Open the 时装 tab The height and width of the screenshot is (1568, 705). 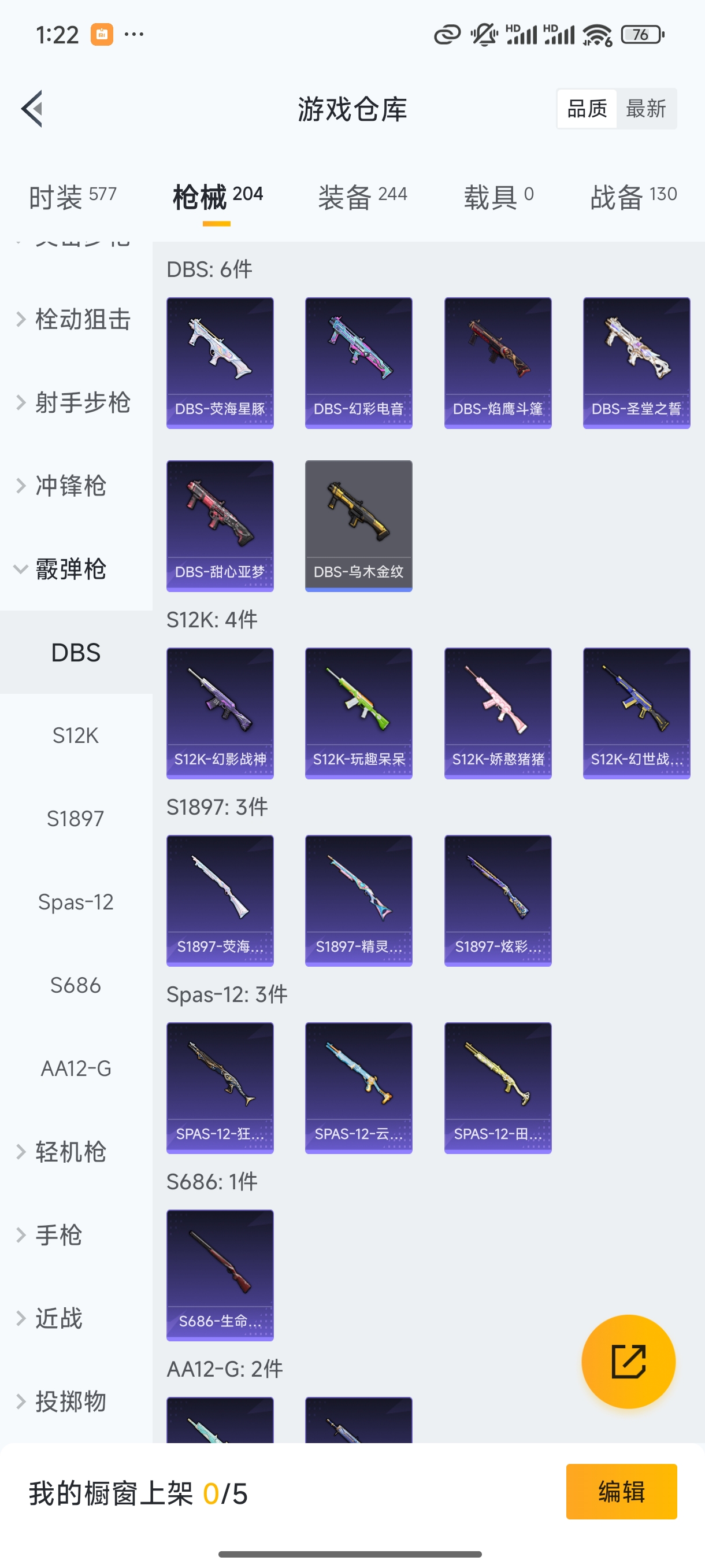click(x=72, y=196)
